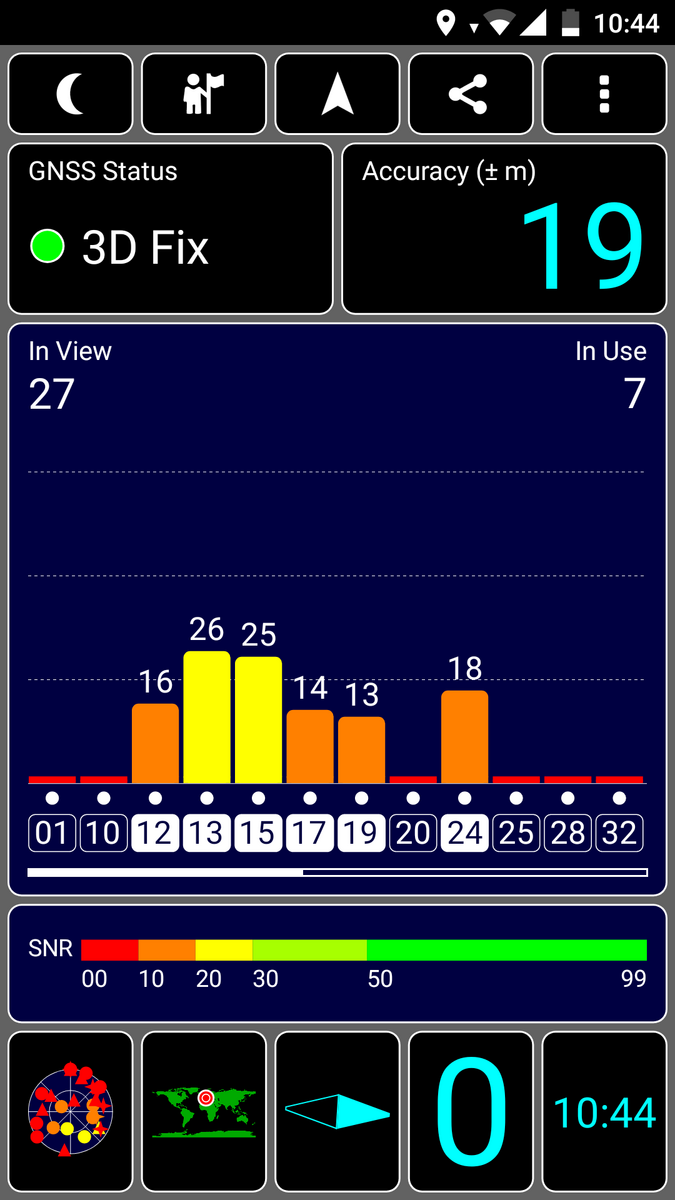
Task: Open the three-dot overflow menu
Action: click(x=604, y=94)
